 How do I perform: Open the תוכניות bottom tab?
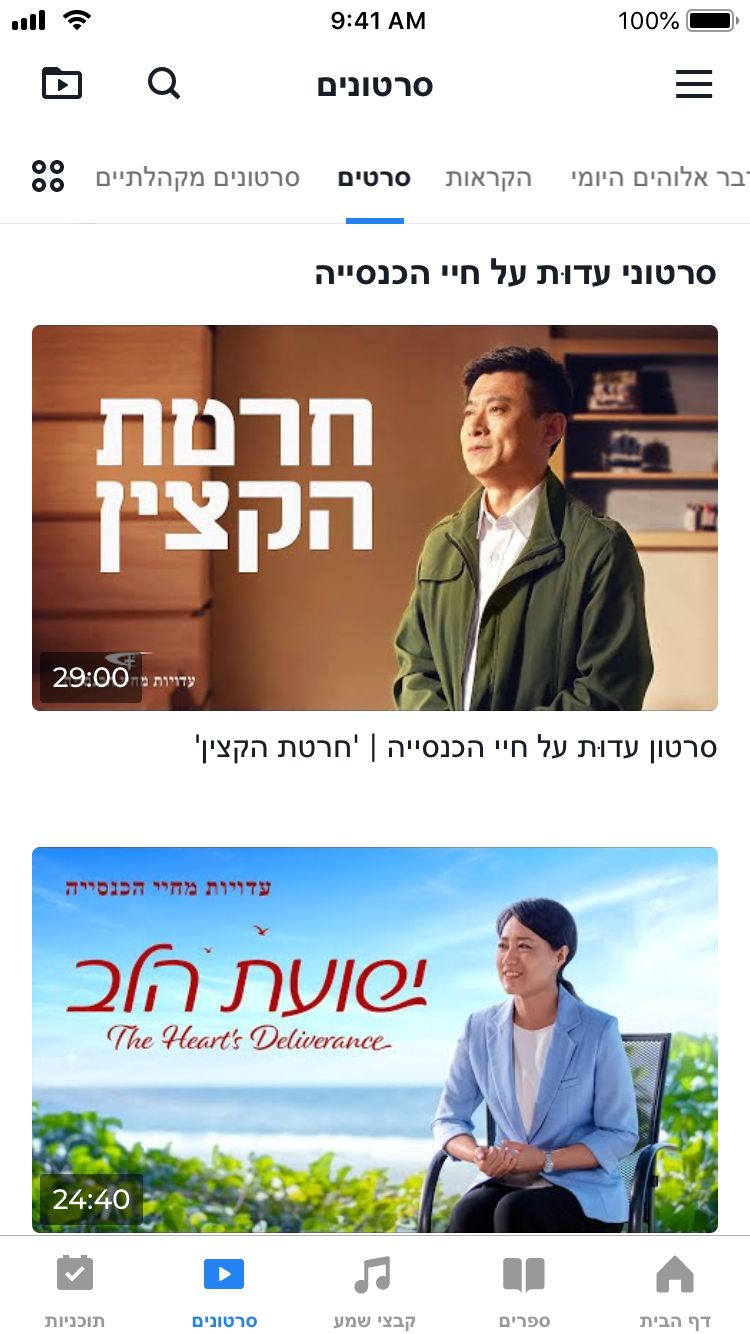point(74,1291)
